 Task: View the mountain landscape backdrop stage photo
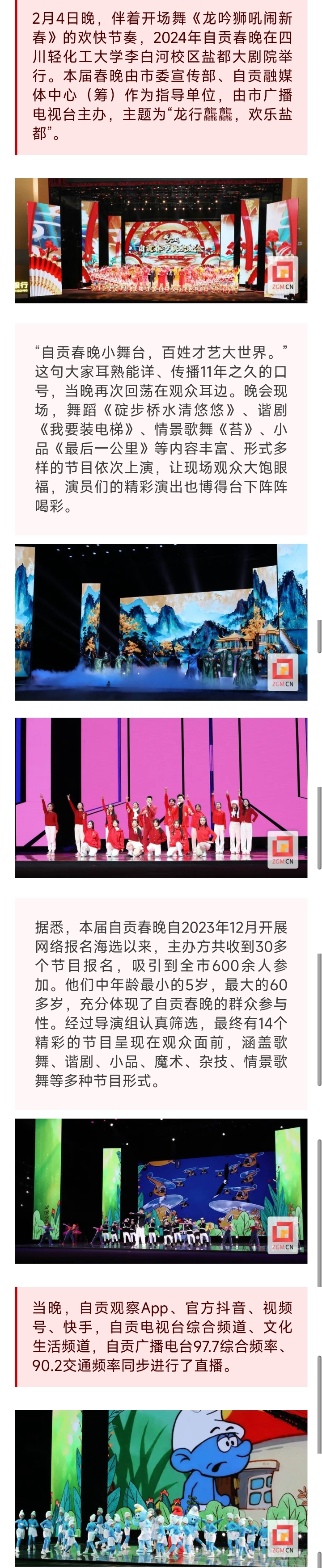pyautogui.click(x=161, y=622)
